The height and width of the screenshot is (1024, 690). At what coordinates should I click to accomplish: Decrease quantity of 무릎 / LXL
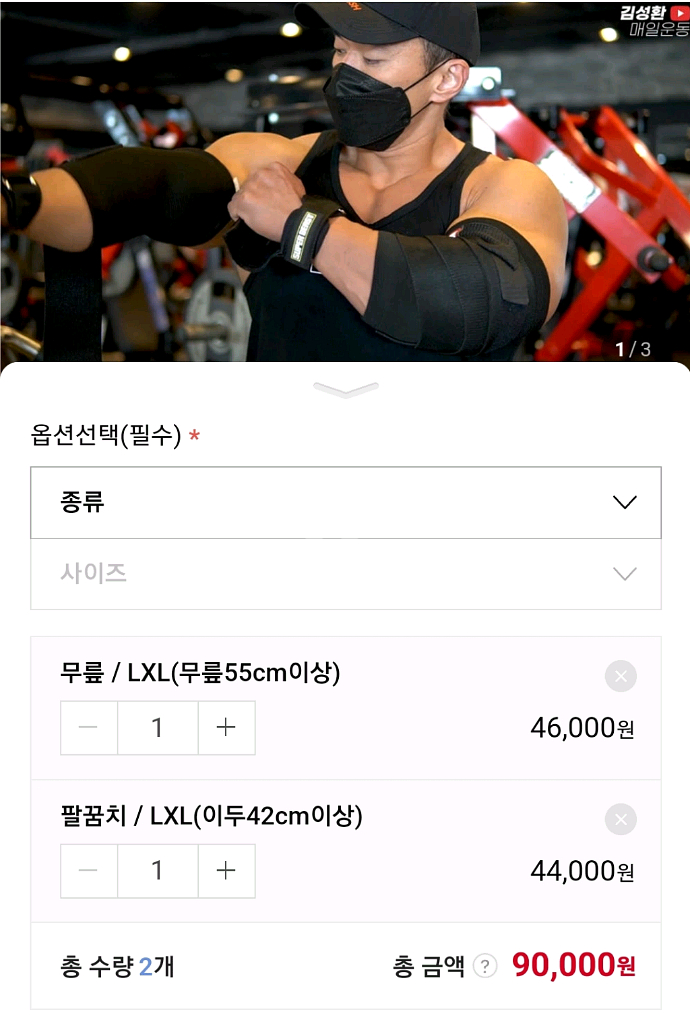[x=89, y=728]
